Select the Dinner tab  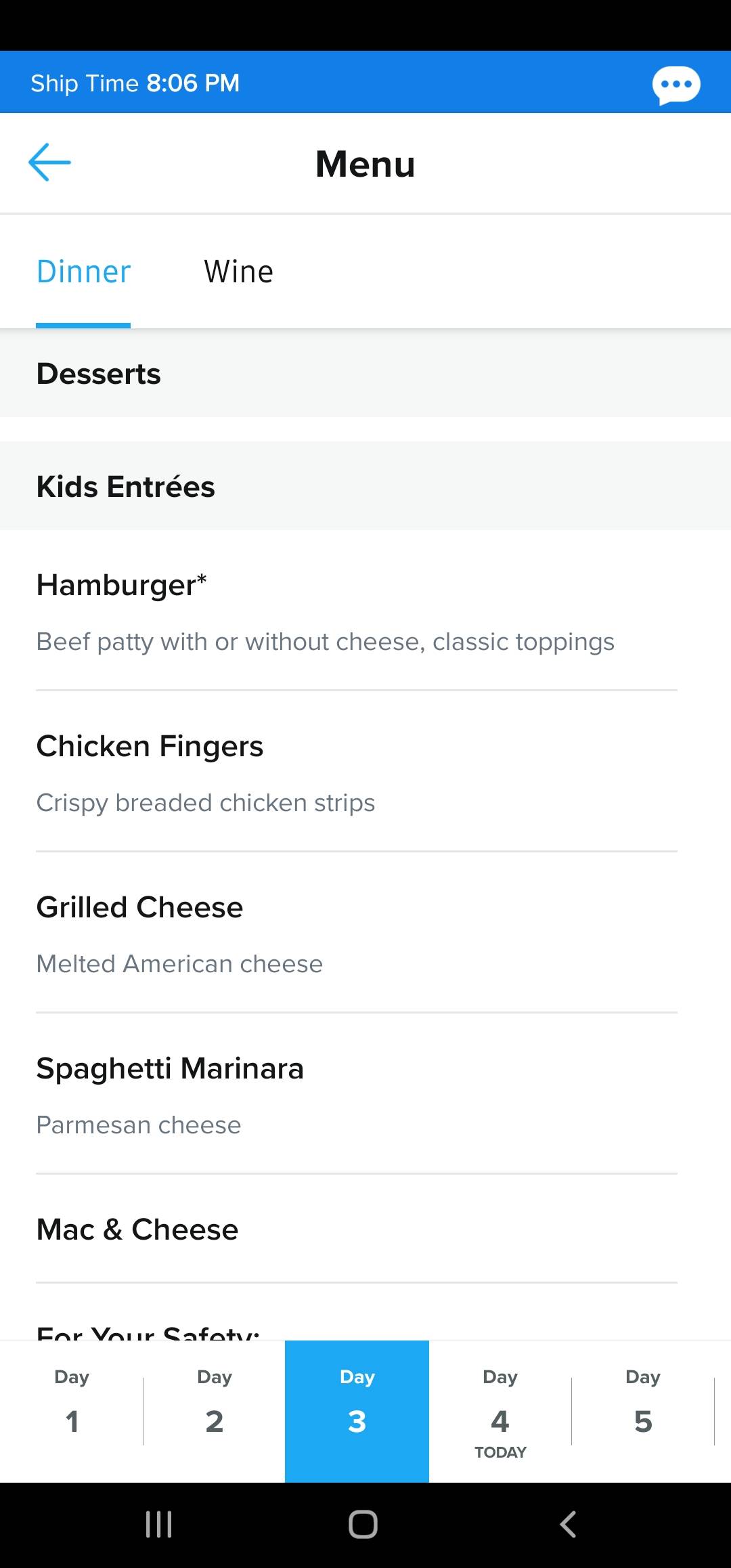coord(83,272)
